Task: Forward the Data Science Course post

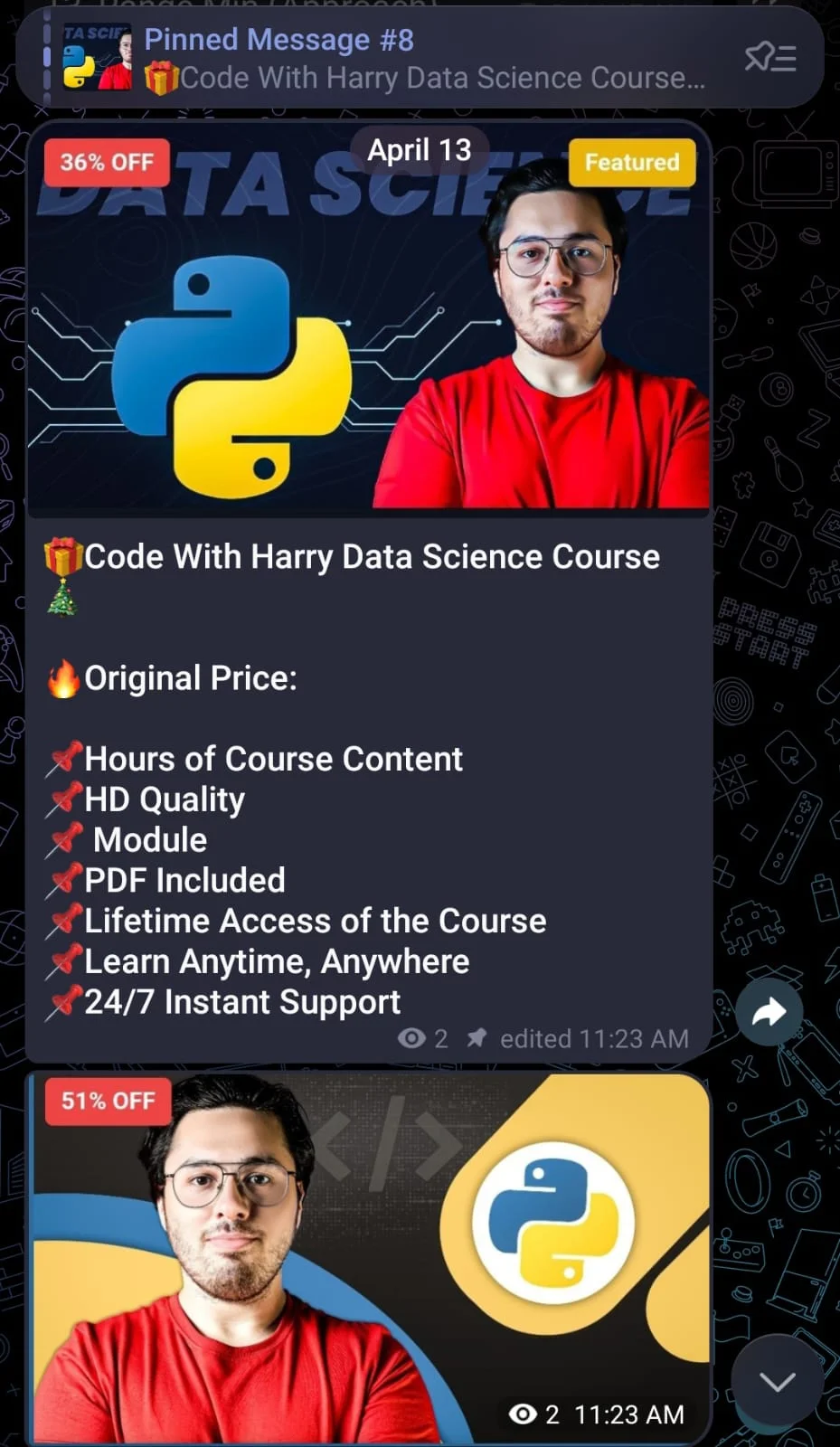Action: pos(769,1012)
